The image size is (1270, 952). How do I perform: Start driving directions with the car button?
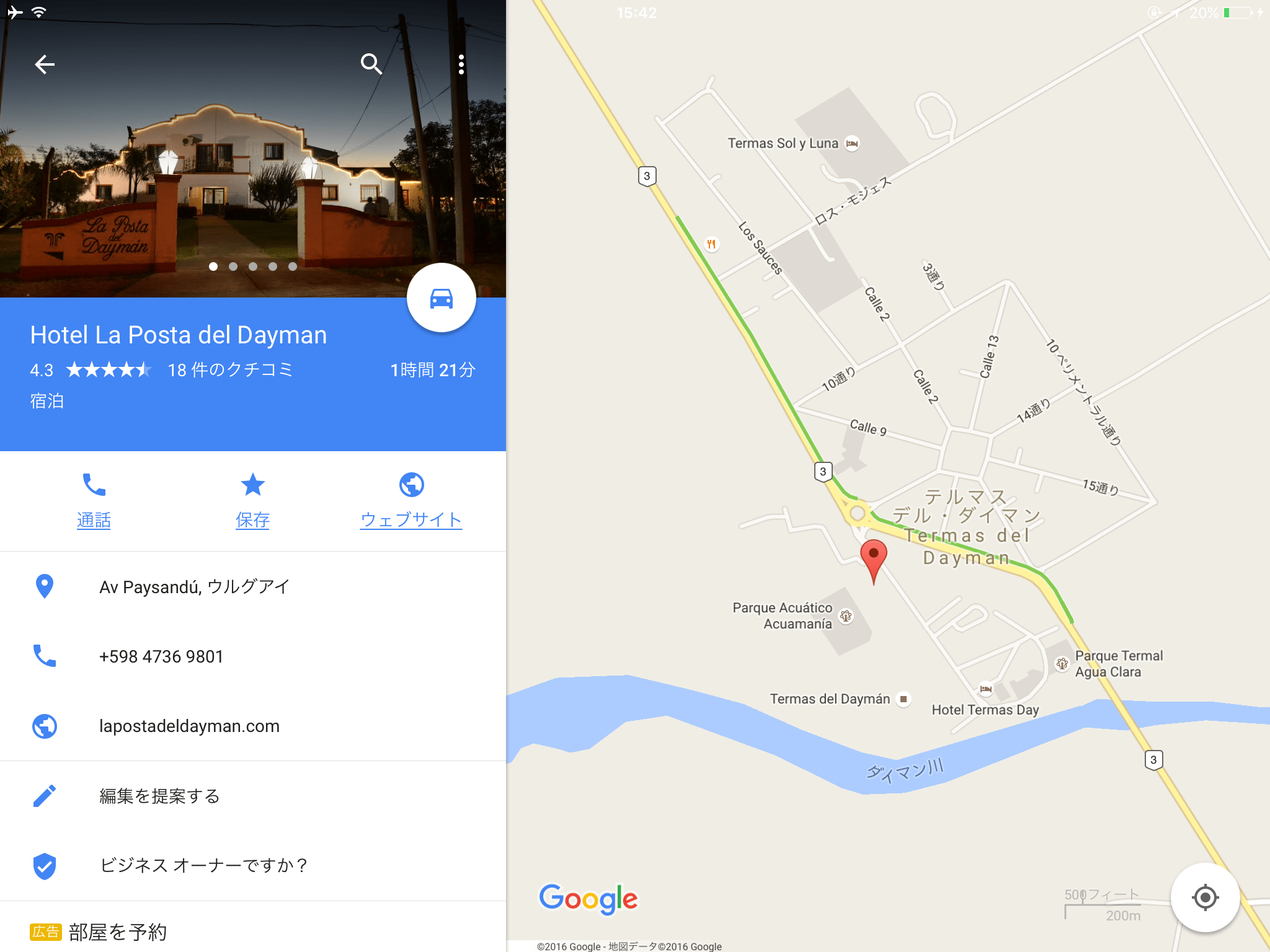[x=441, y=298]
